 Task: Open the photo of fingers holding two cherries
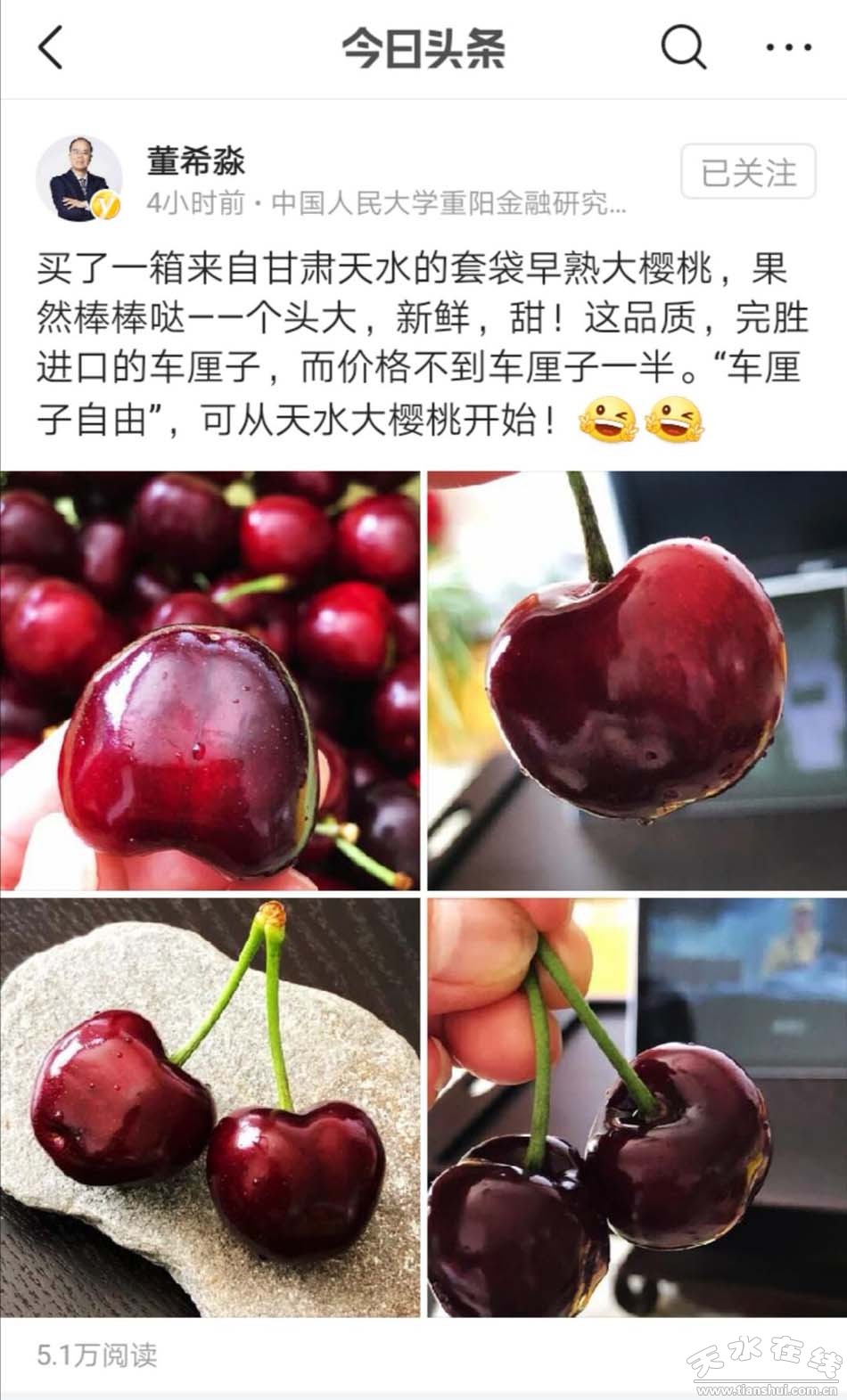[x=637, y=1108]
